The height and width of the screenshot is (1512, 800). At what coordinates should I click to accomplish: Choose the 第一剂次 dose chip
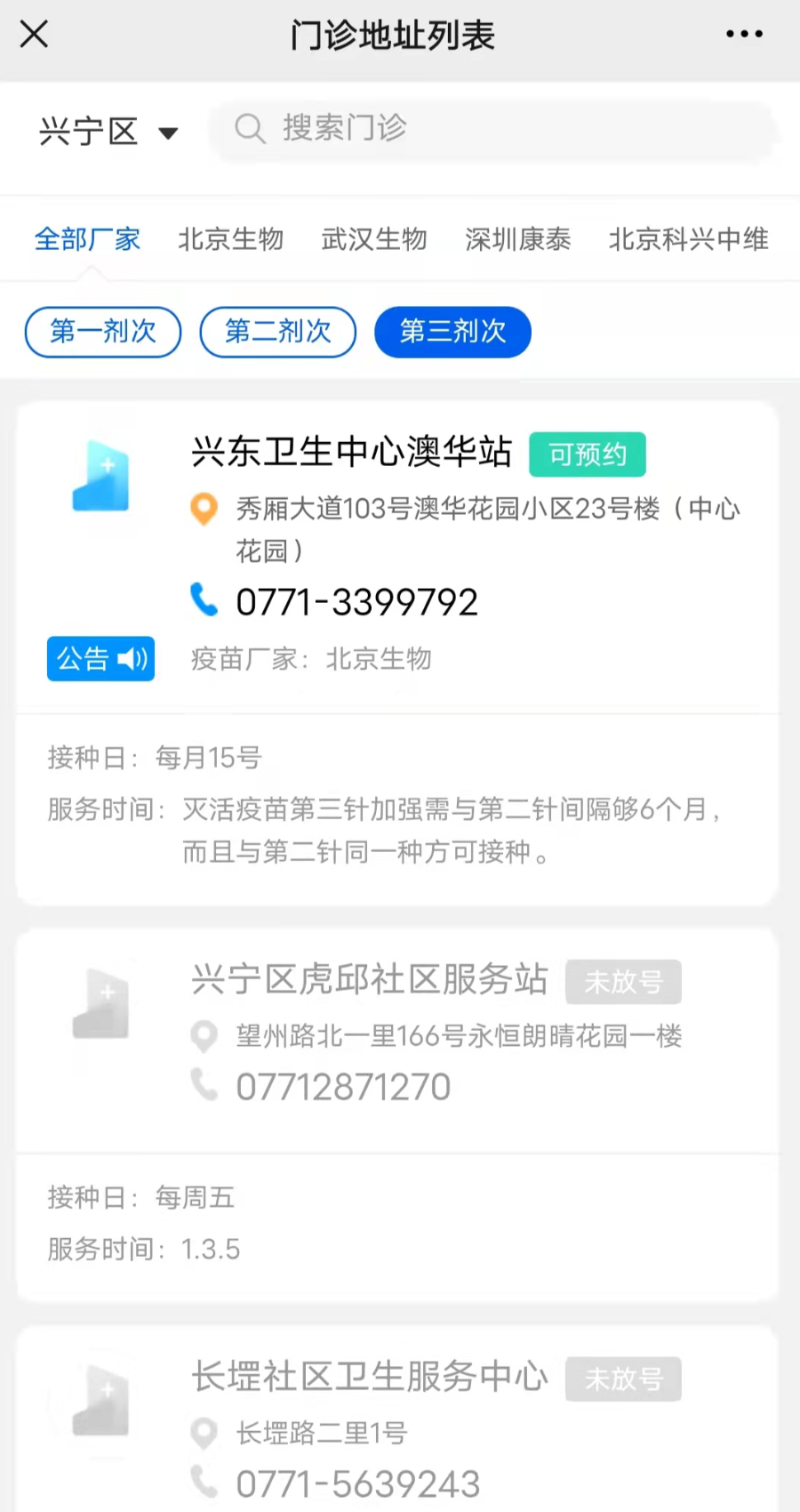point(103,332)
